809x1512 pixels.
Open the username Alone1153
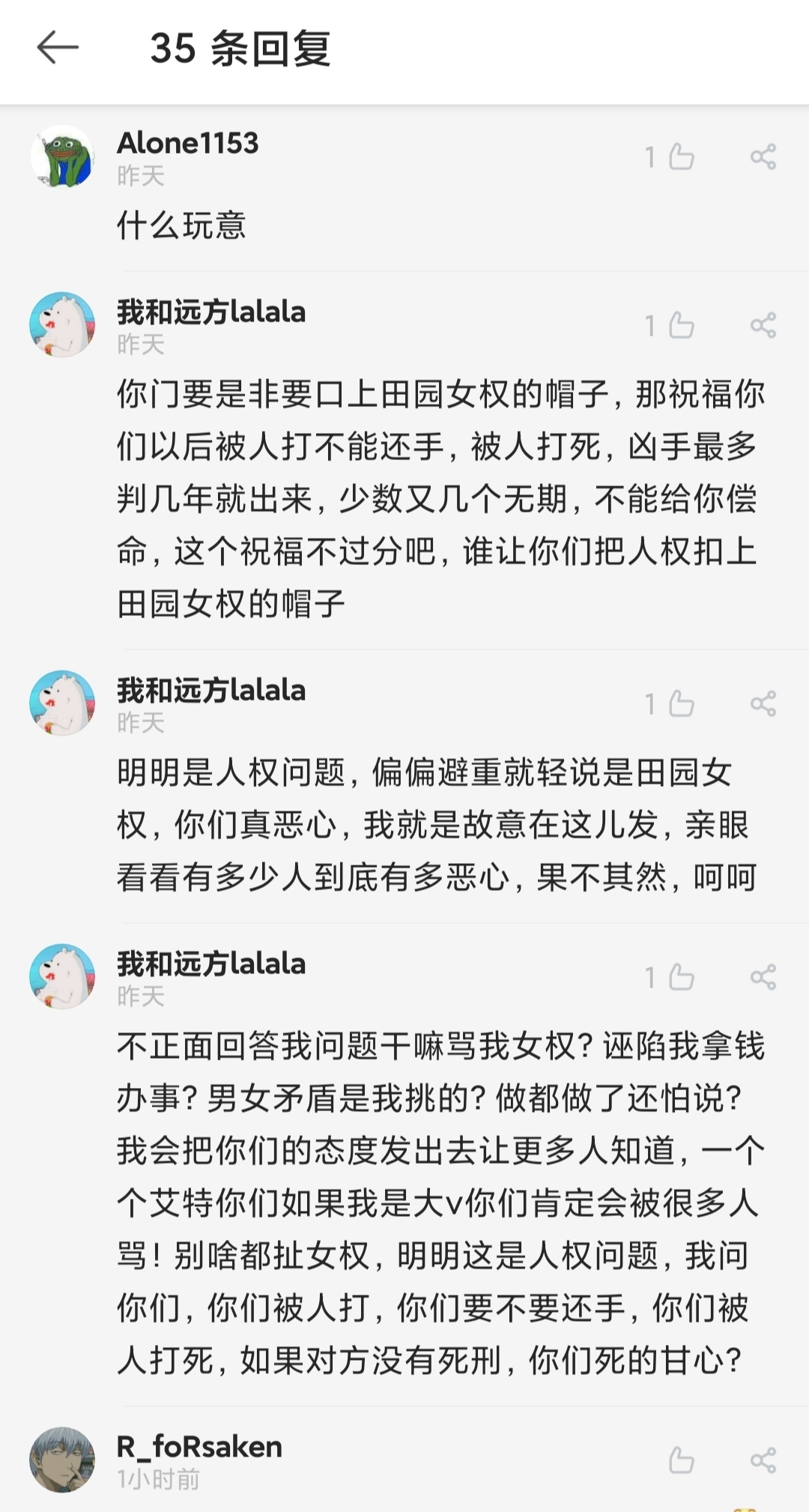click(x=187, y=143)
